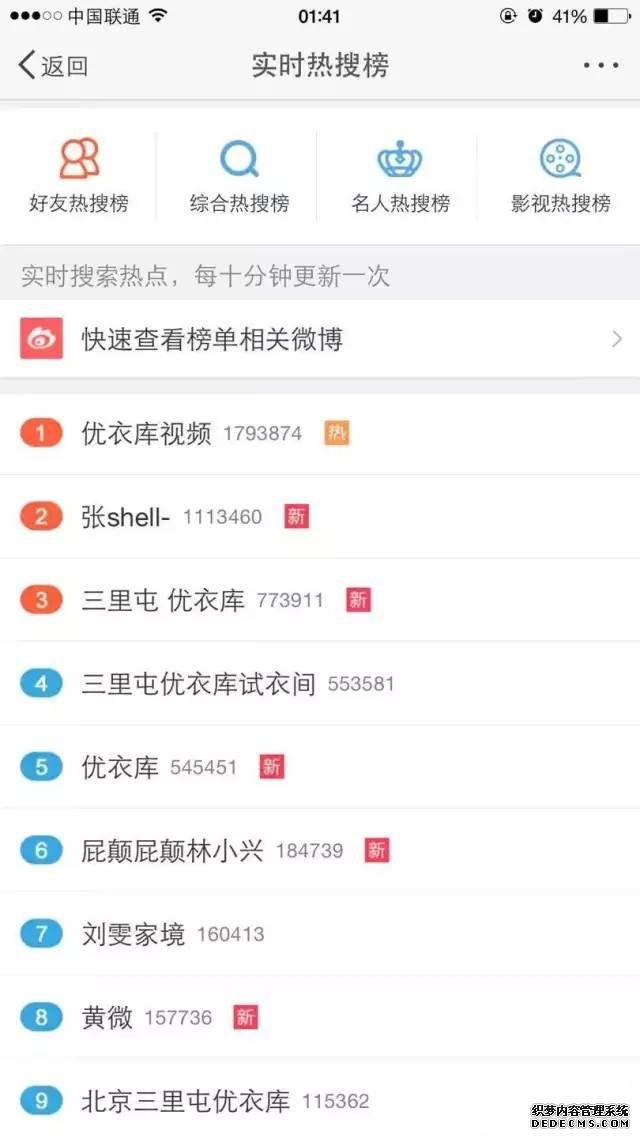Open hot search 优衣库视频
640x1138 pixels.
point(320,433)
